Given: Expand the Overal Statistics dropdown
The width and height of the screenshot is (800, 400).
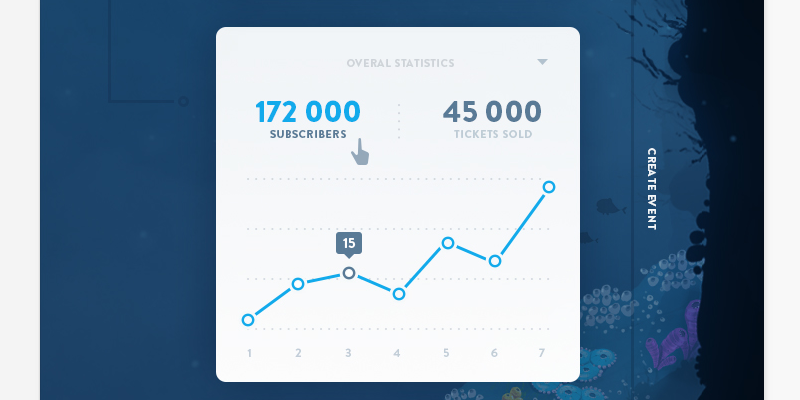Looking at the screenshot, I should 542,62.
